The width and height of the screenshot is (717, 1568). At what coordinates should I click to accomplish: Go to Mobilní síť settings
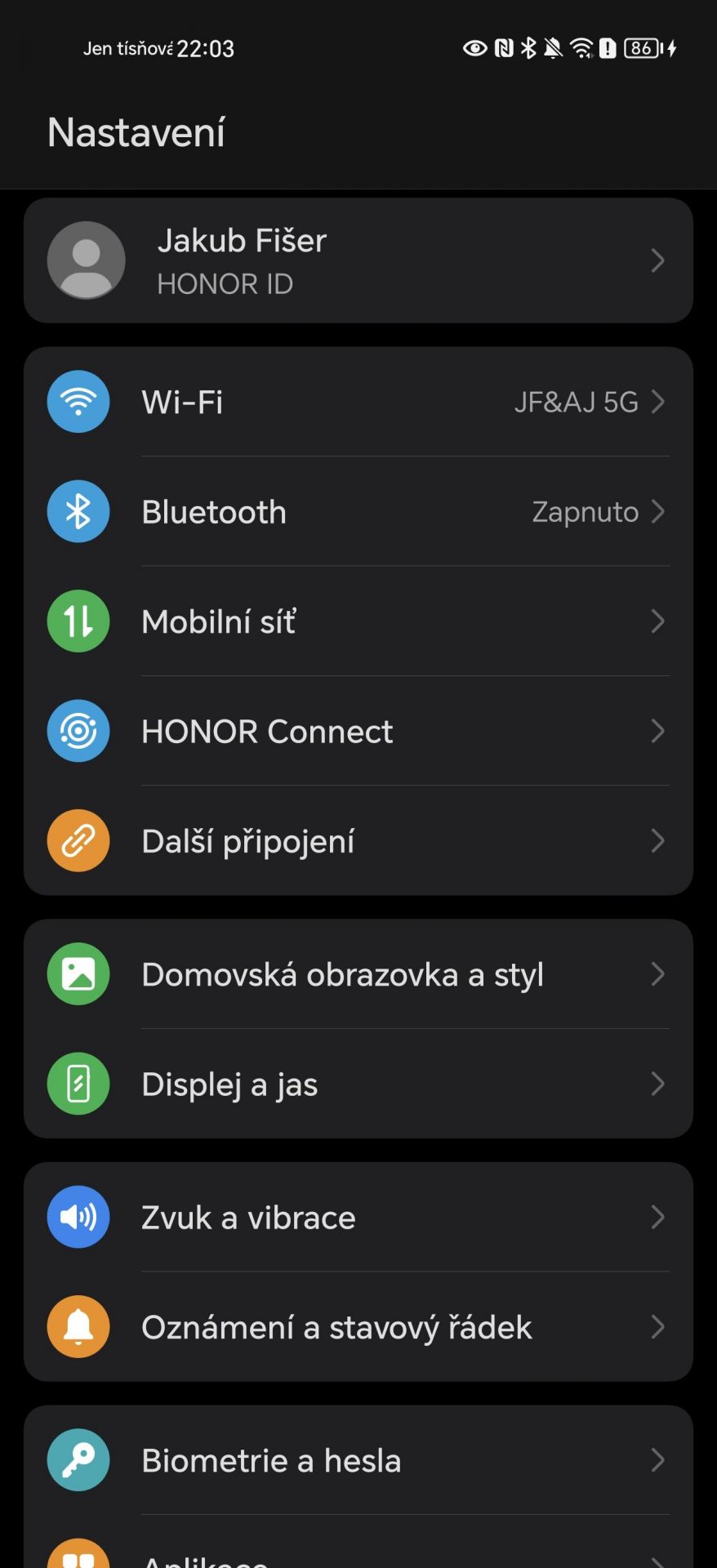point(358,621)
